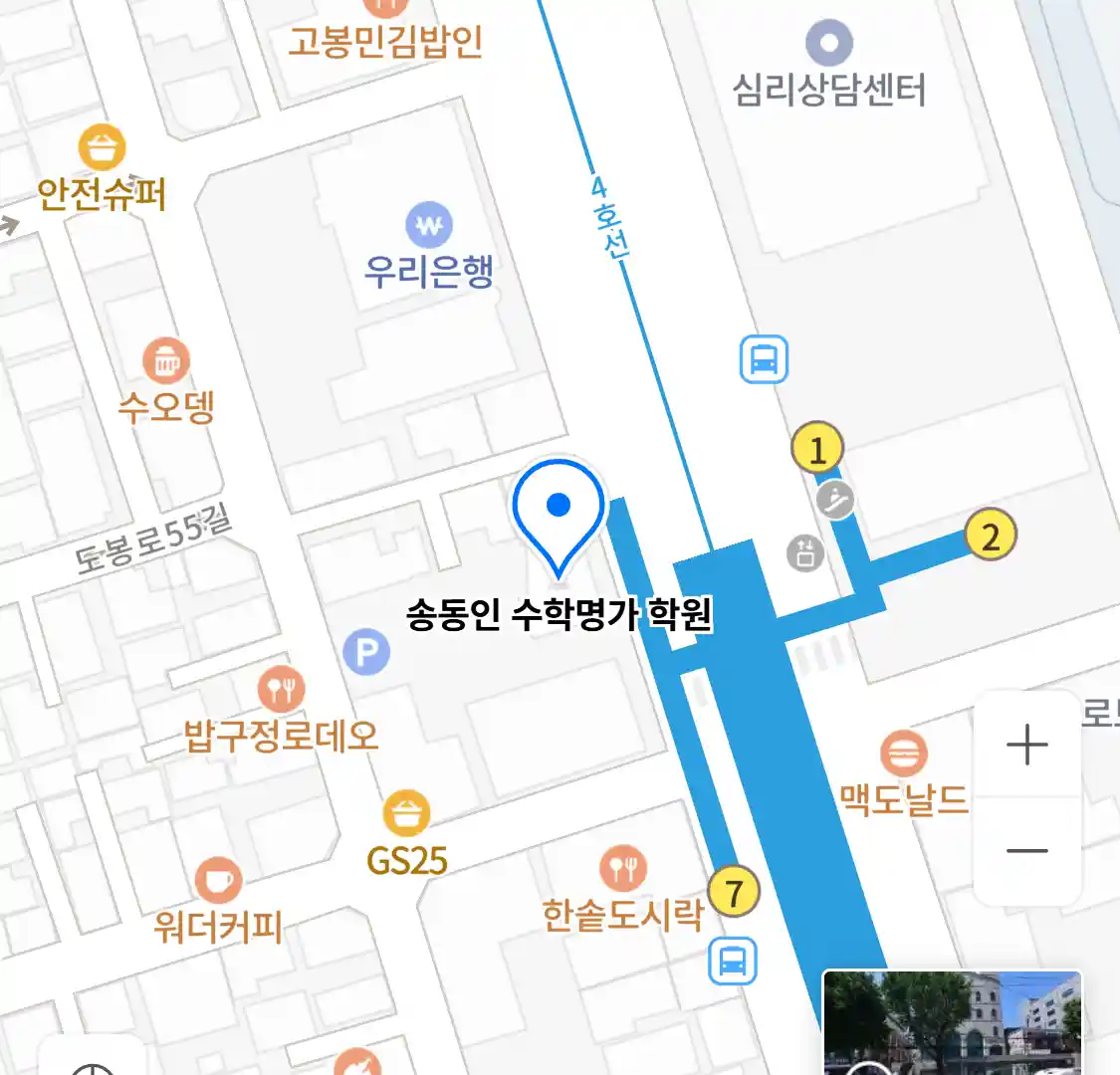Open the 맥도날드 place marker
The height and width of the screenshot is (1075, 1120).
(x=903, y=753)
